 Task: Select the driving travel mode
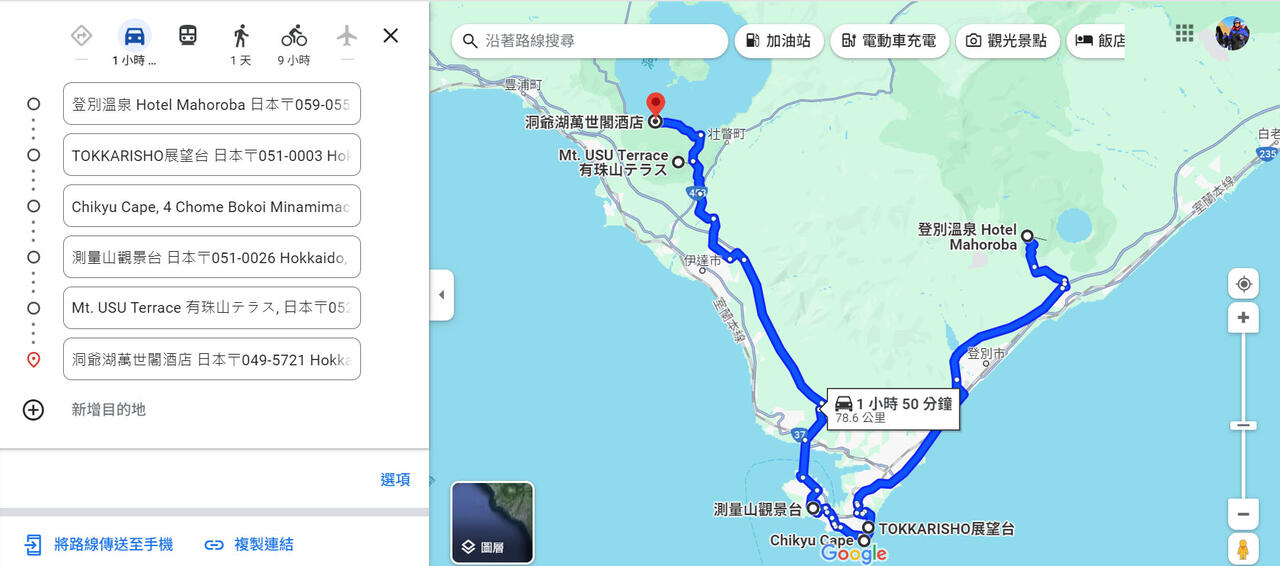135,37
